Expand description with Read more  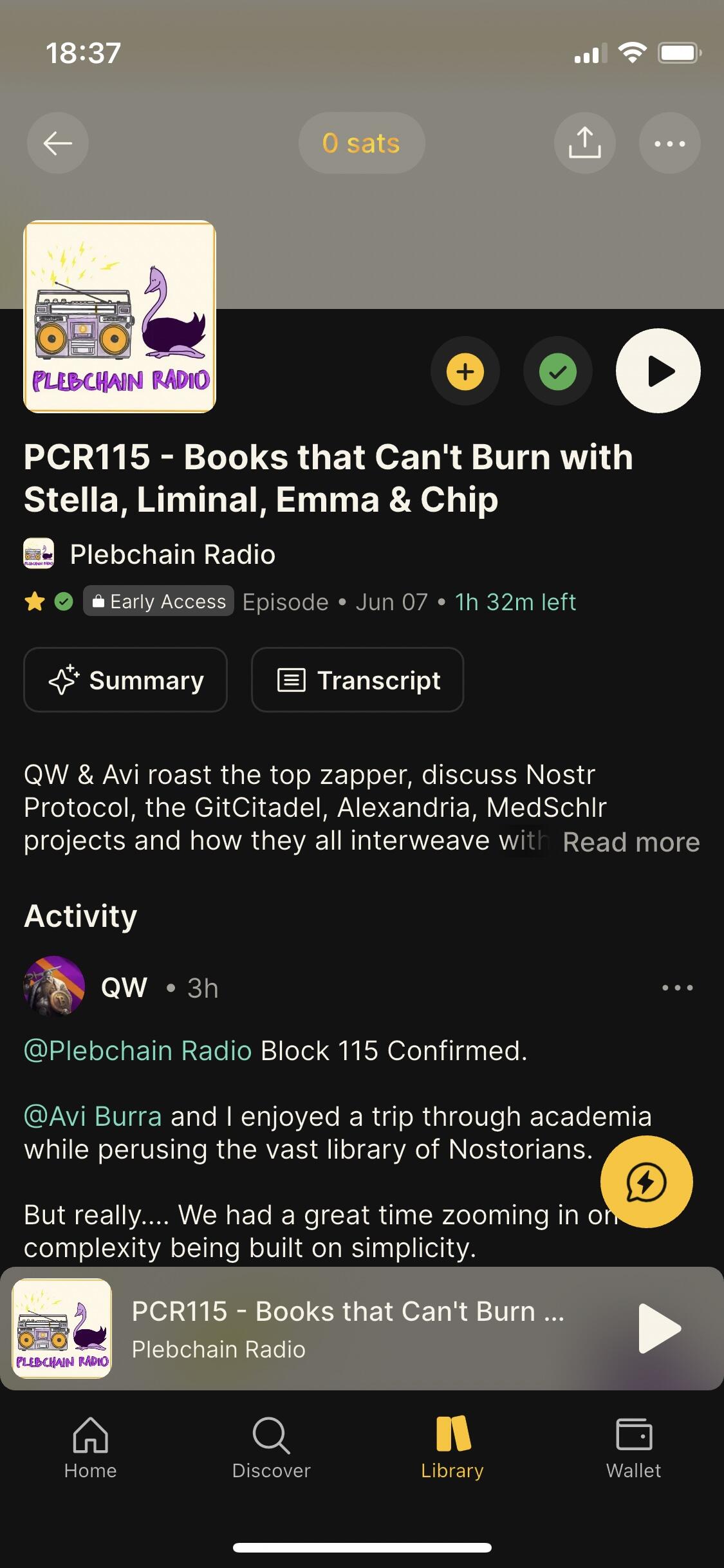tap(631, 842)
